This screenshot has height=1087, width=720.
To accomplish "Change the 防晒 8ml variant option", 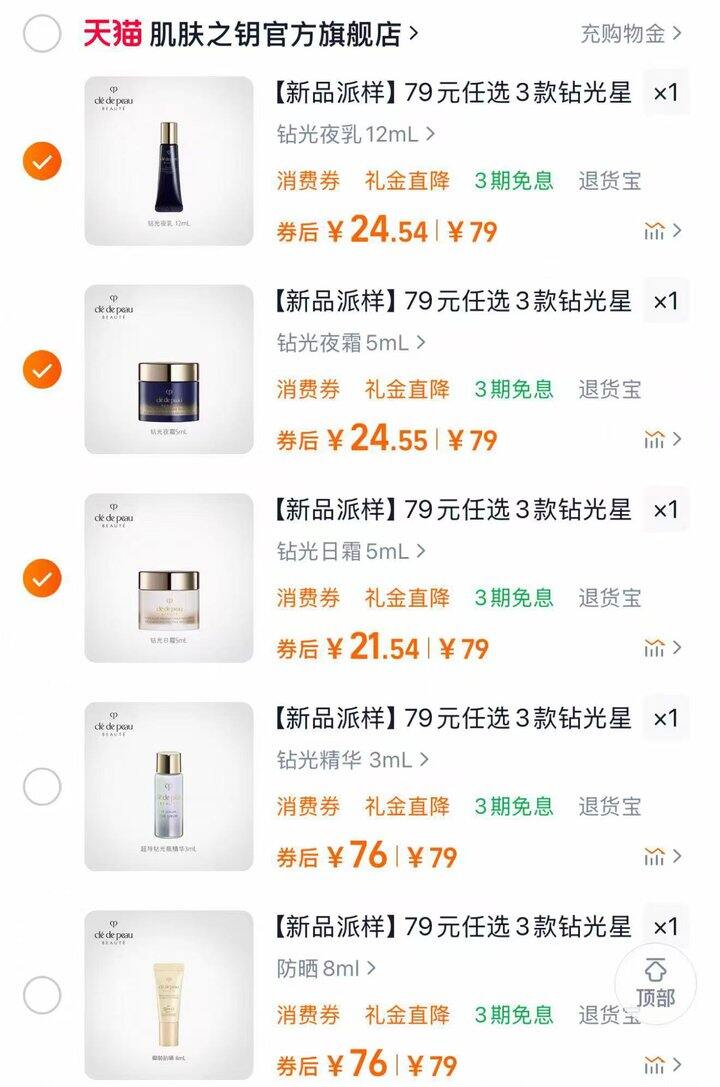I will (x=326, y=968).
